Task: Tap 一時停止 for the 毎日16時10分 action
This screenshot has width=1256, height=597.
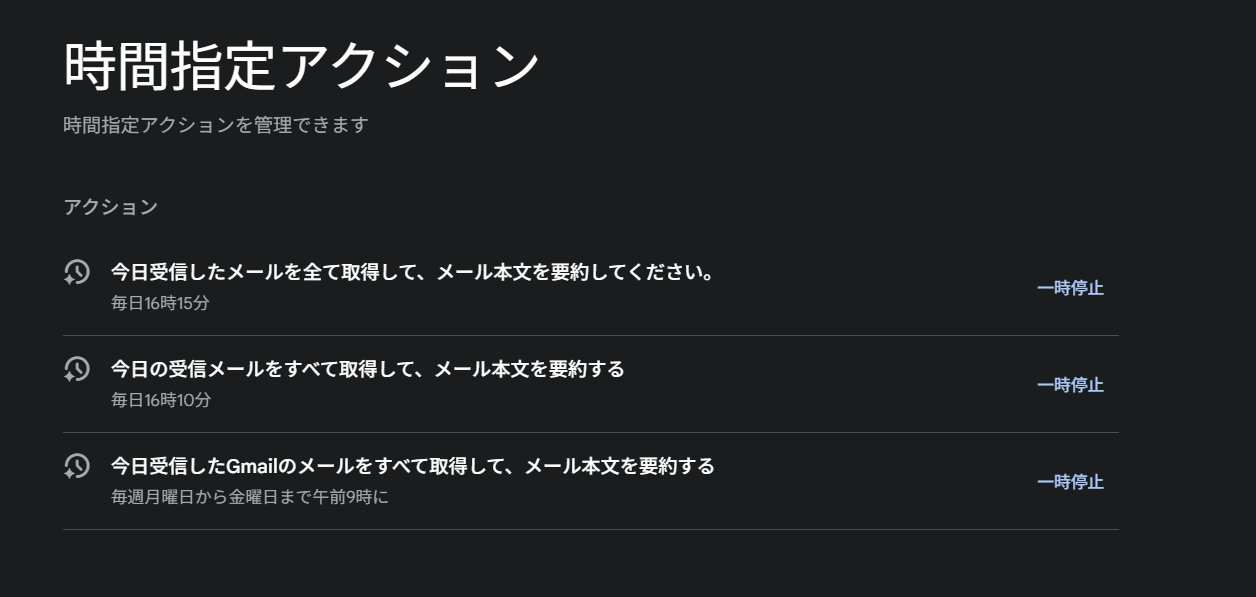Action: (x=1070, y=385)
